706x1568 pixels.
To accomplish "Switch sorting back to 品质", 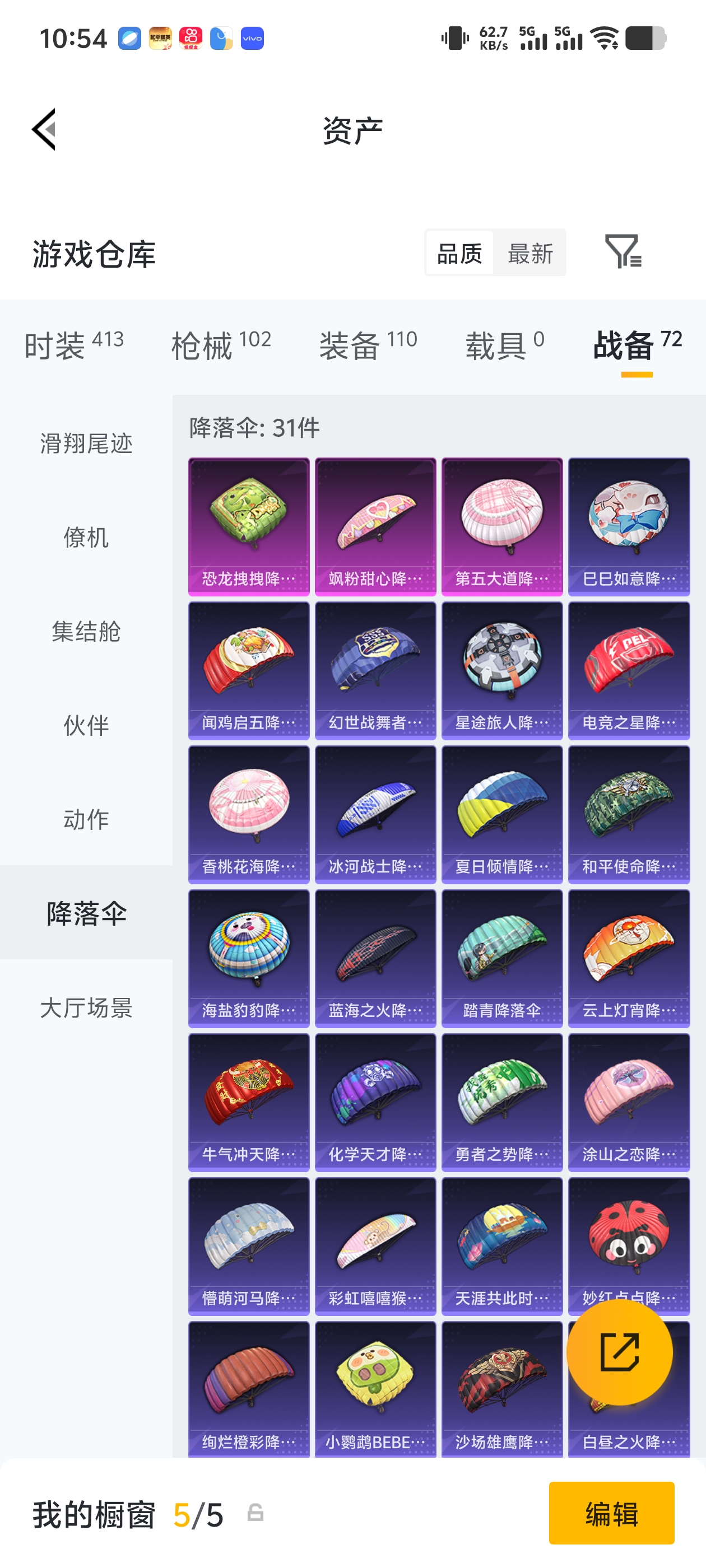I will [459, 253].
